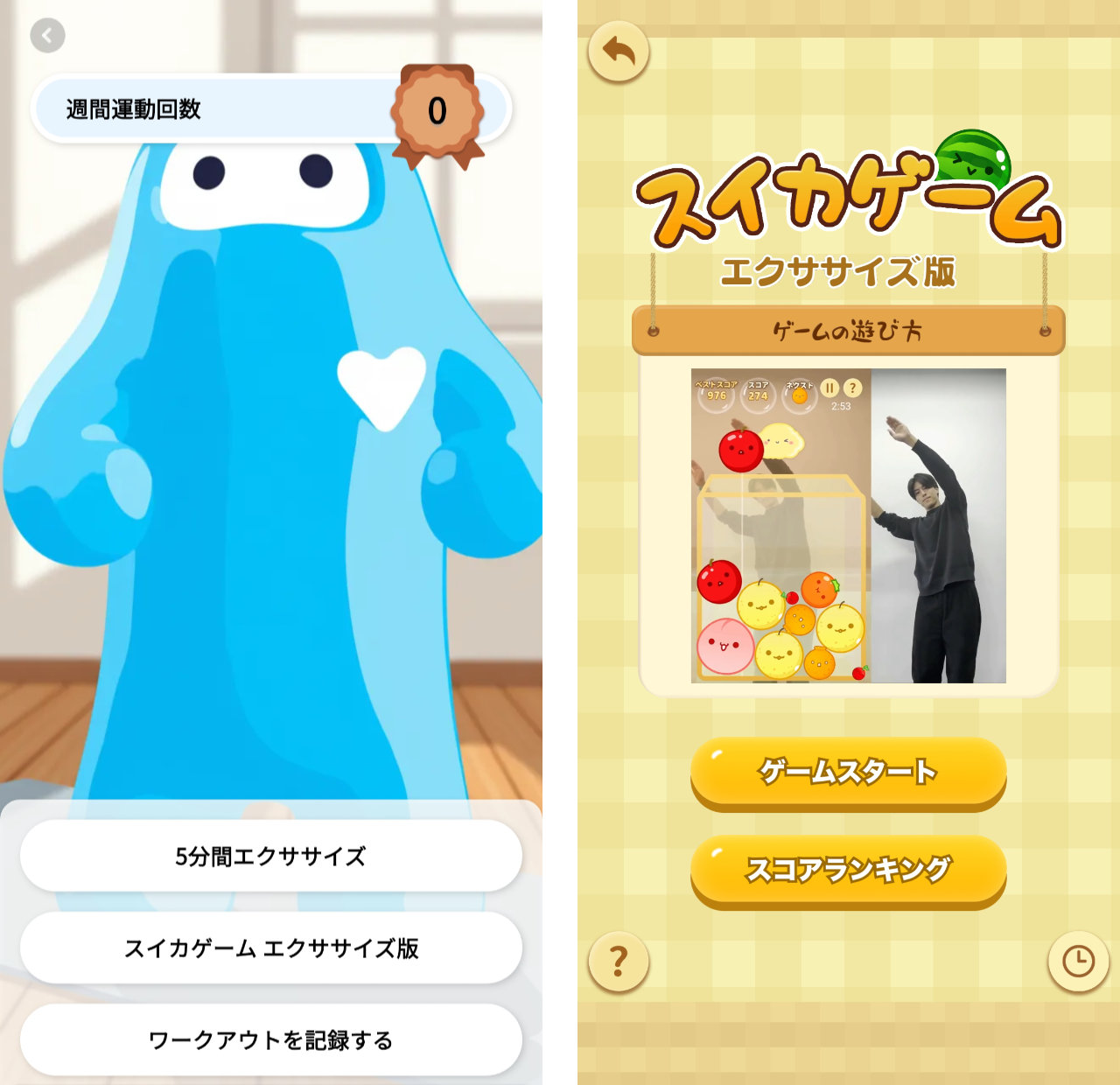Start 5分間エクササイズ
1120x1085 pixels.
(x=270, y=856)
